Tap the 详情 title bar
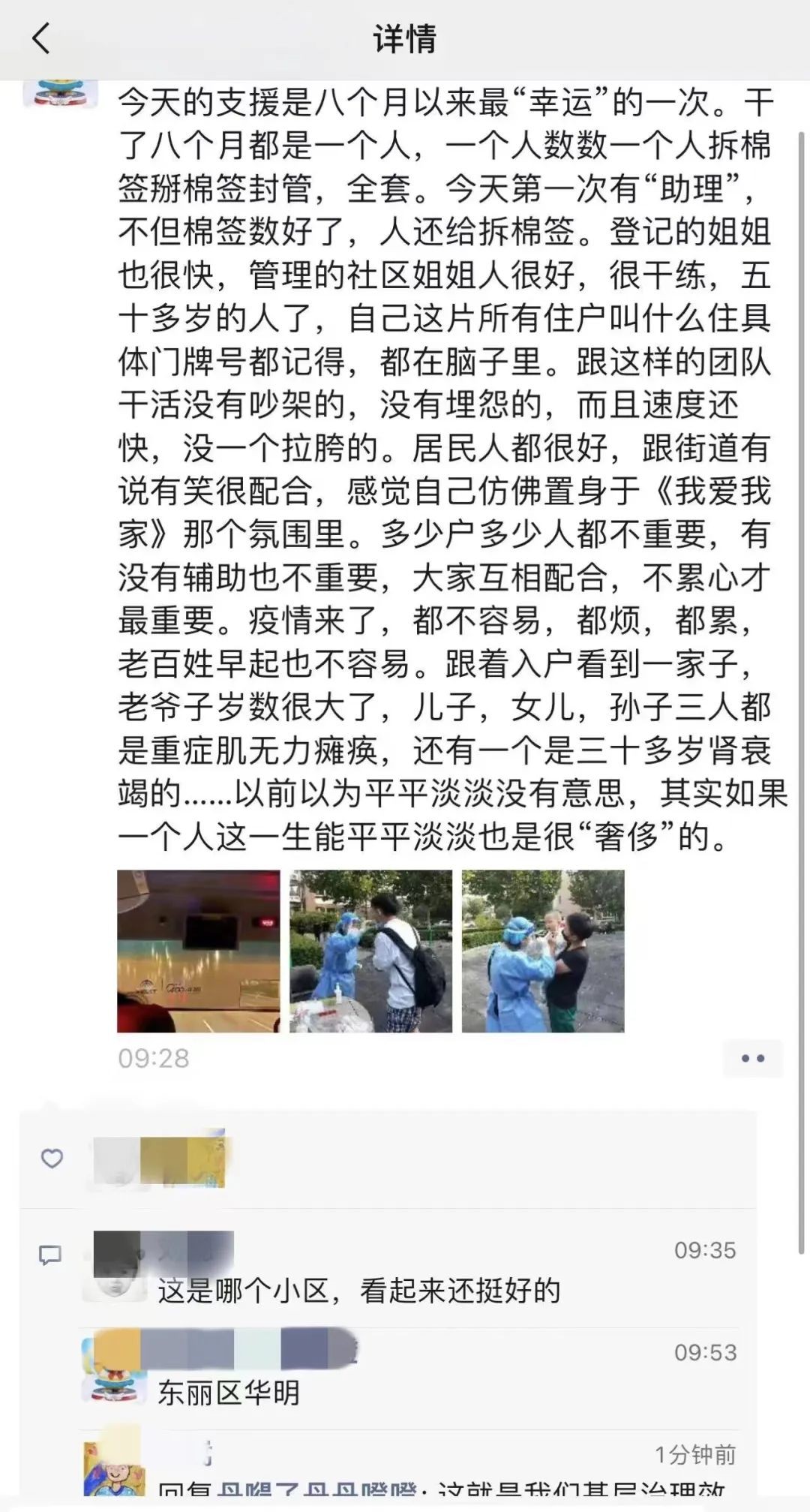This screenshot has height=1512, width=810. 405,41
